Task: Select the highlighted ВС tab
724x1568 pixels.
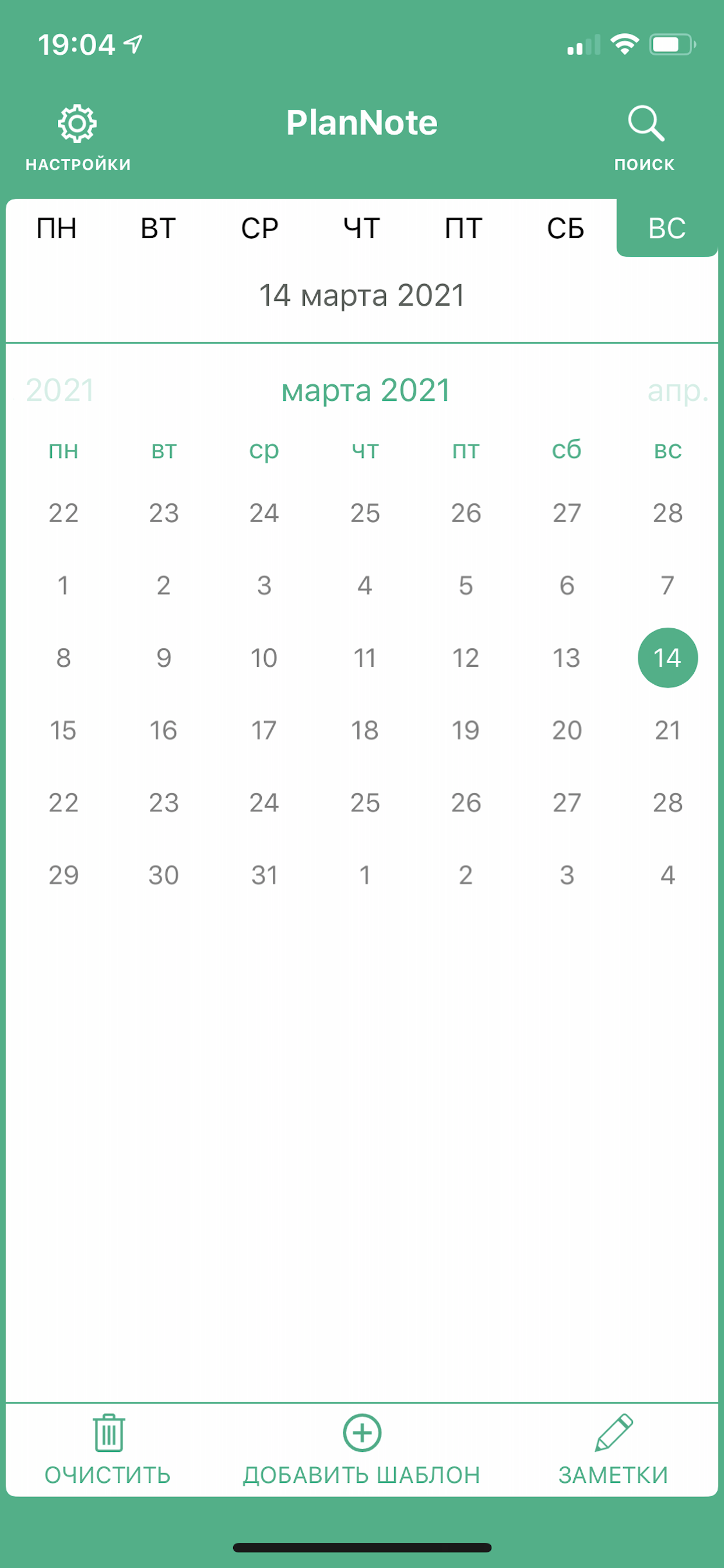Action: pos(667,228)
